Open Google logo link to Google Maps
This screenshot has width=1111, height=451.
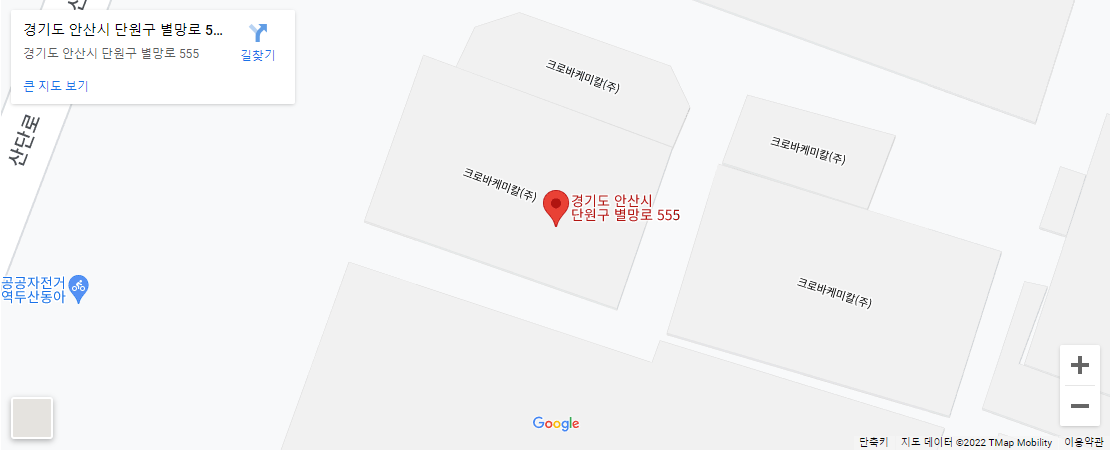tap(556, 423)
